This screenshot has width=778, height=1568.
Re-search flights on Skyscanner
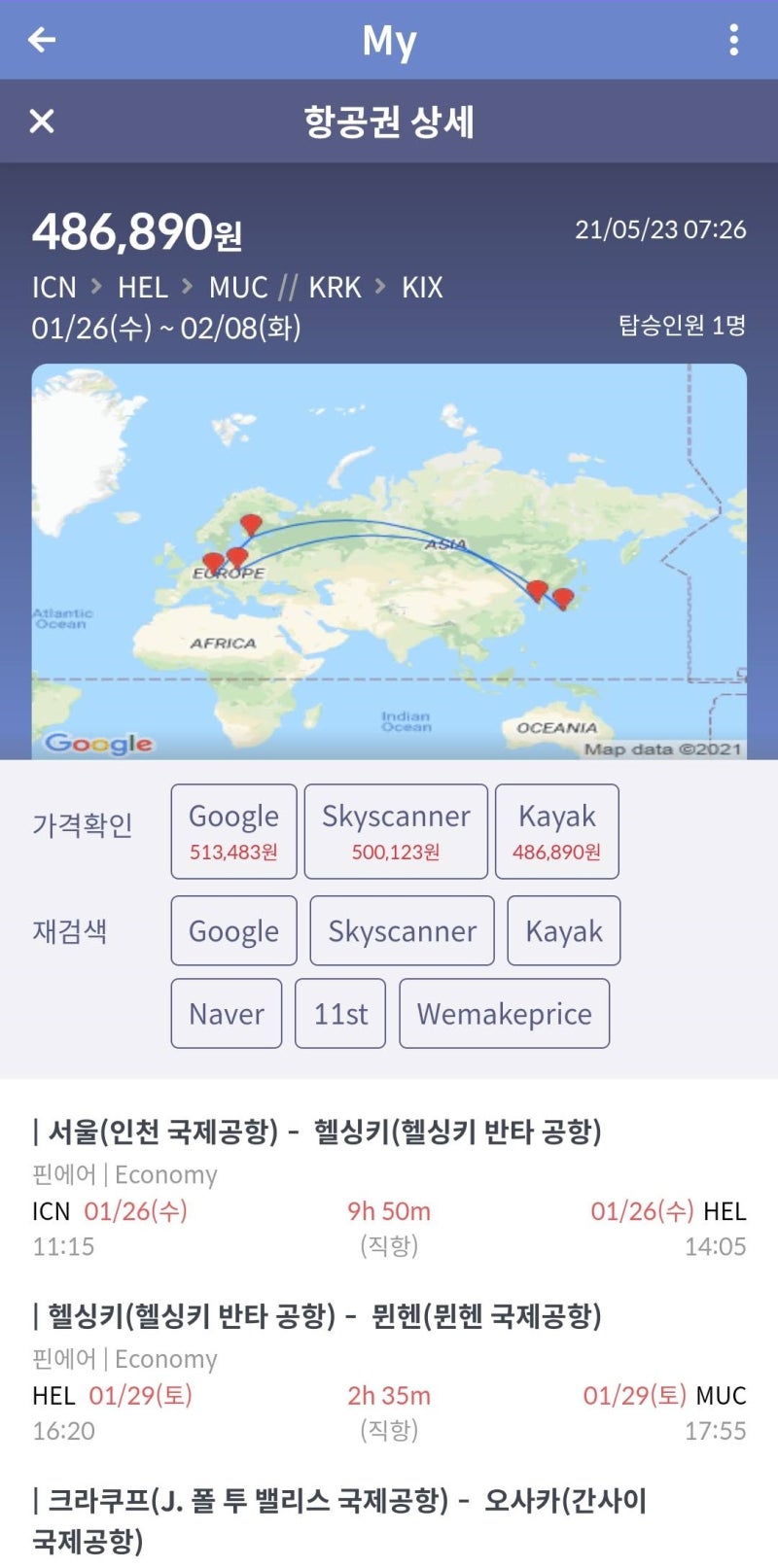pyautogui.click(x=401, y=930)
